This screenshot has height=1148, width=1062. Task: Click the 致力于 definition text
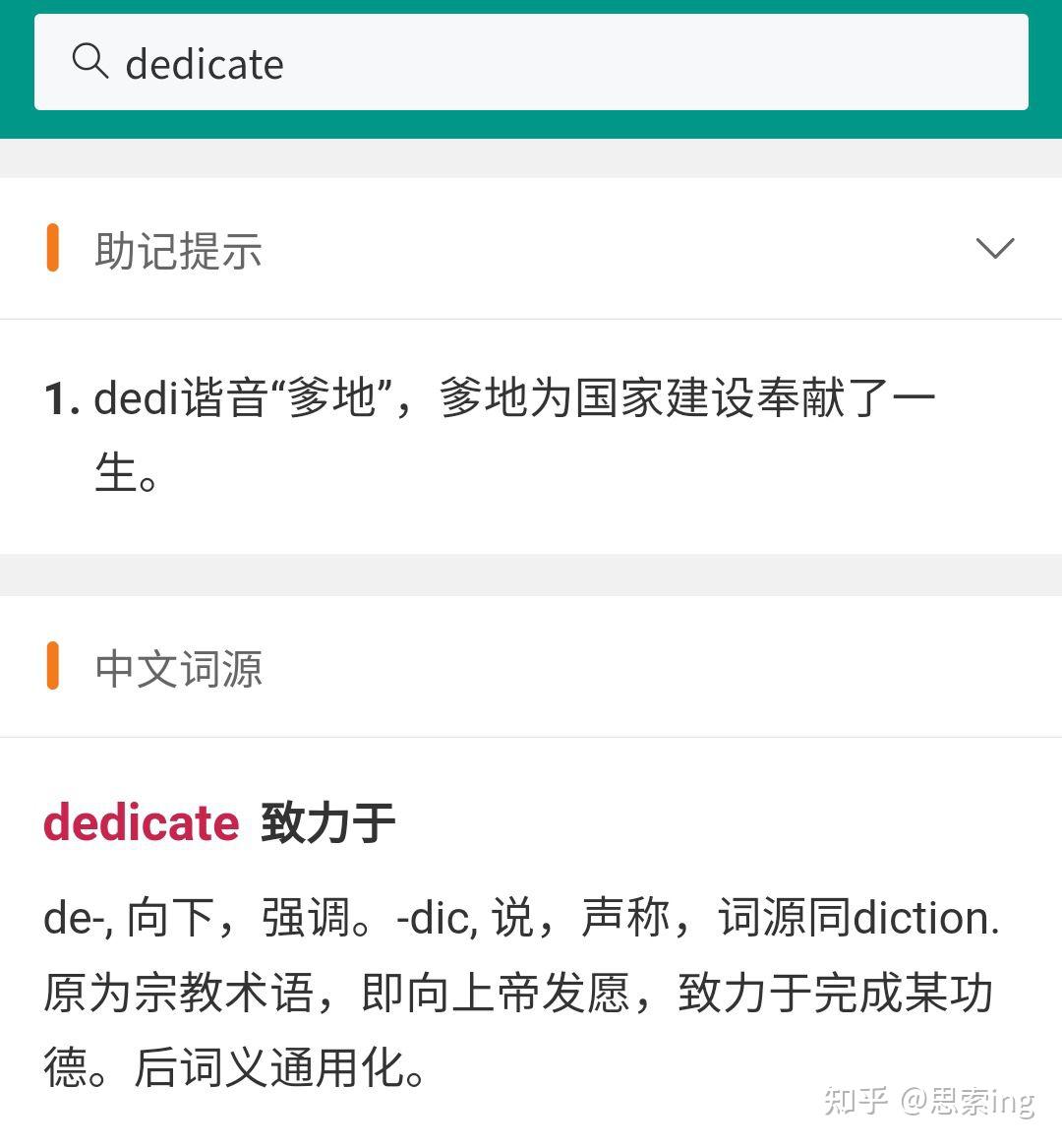(x=327, y=820)
